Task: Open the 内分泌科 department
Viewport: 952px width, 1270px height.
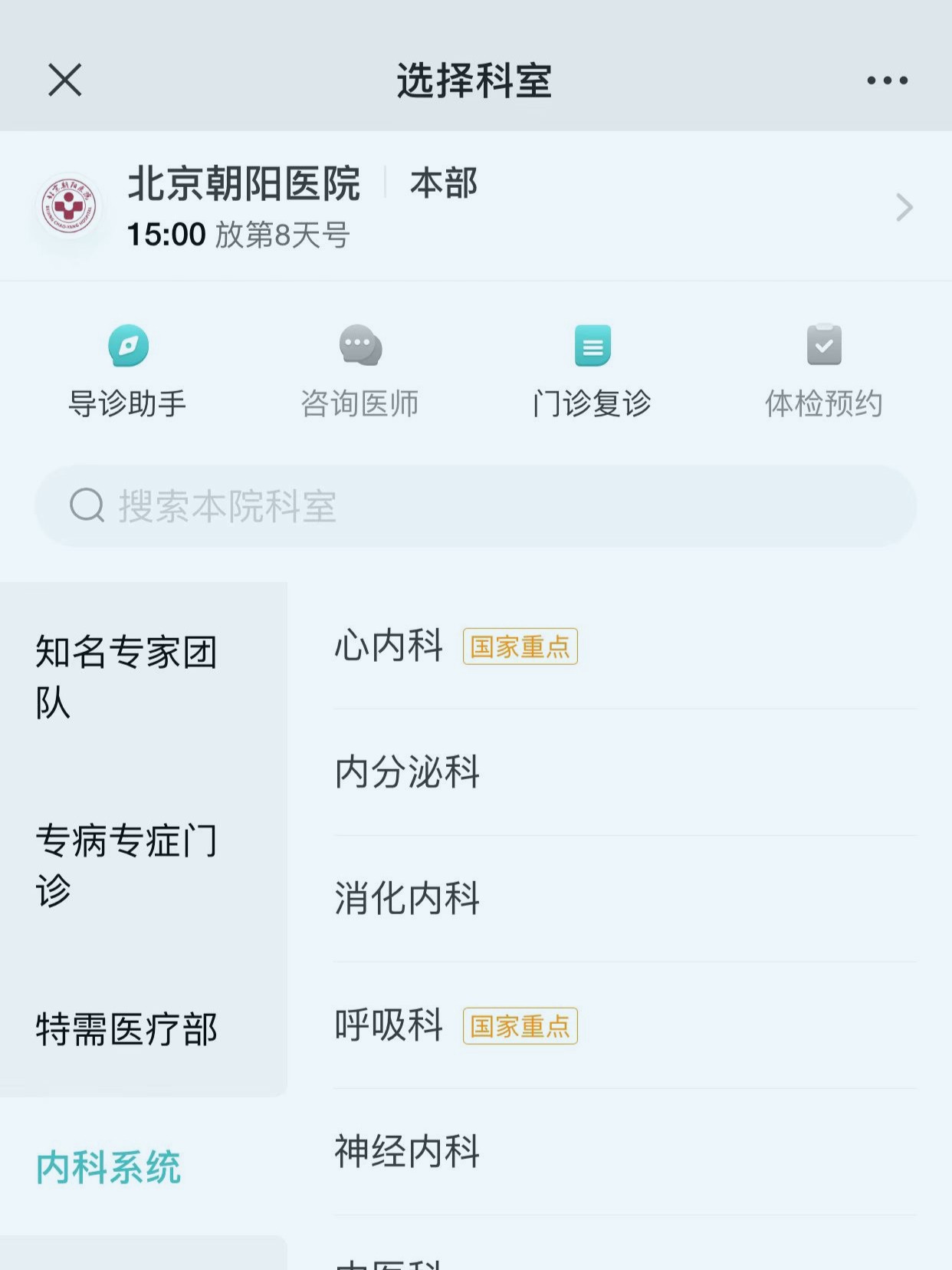Action: pyautogui.click(x=407, y=772)
